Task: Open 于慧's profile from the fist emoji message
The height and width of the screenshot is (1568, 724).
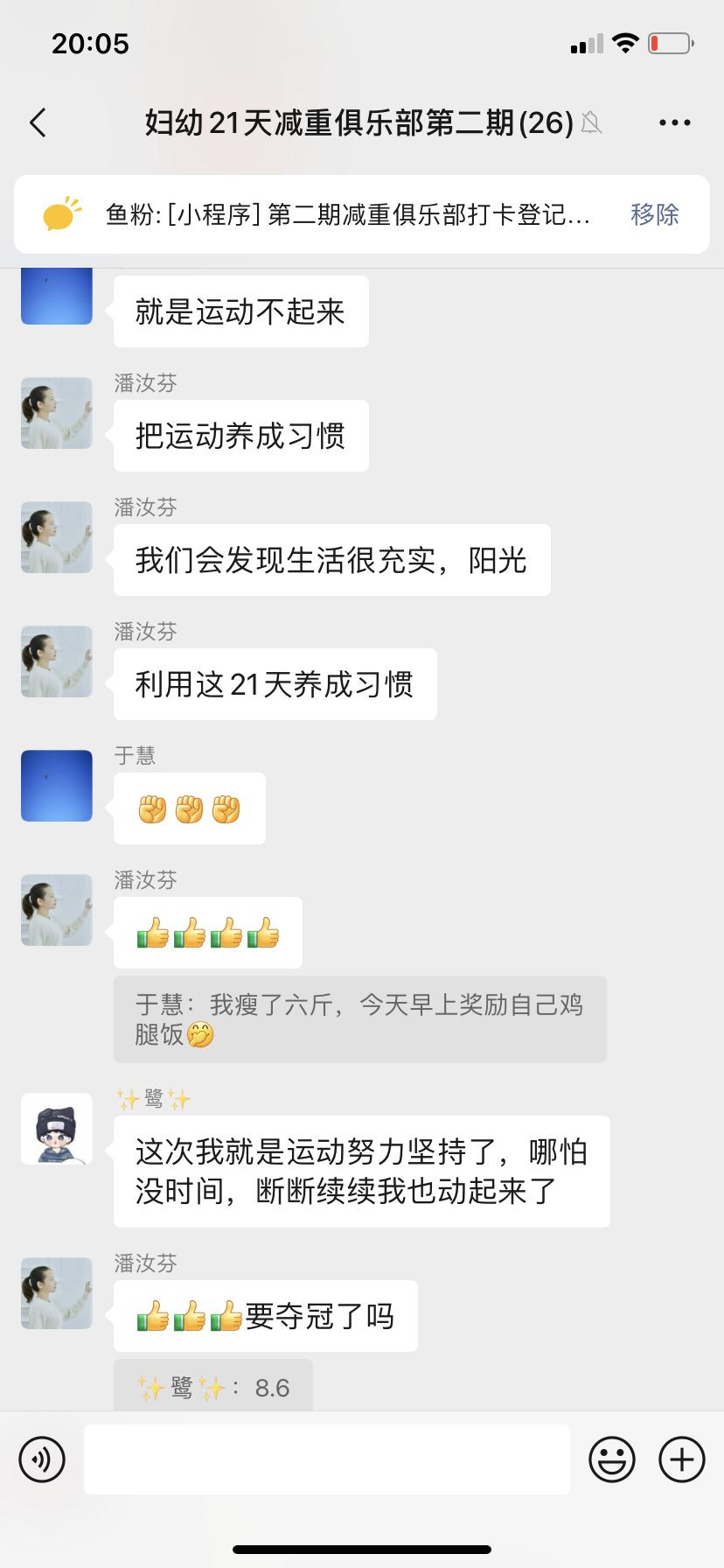Action: (x=57, y=786)
